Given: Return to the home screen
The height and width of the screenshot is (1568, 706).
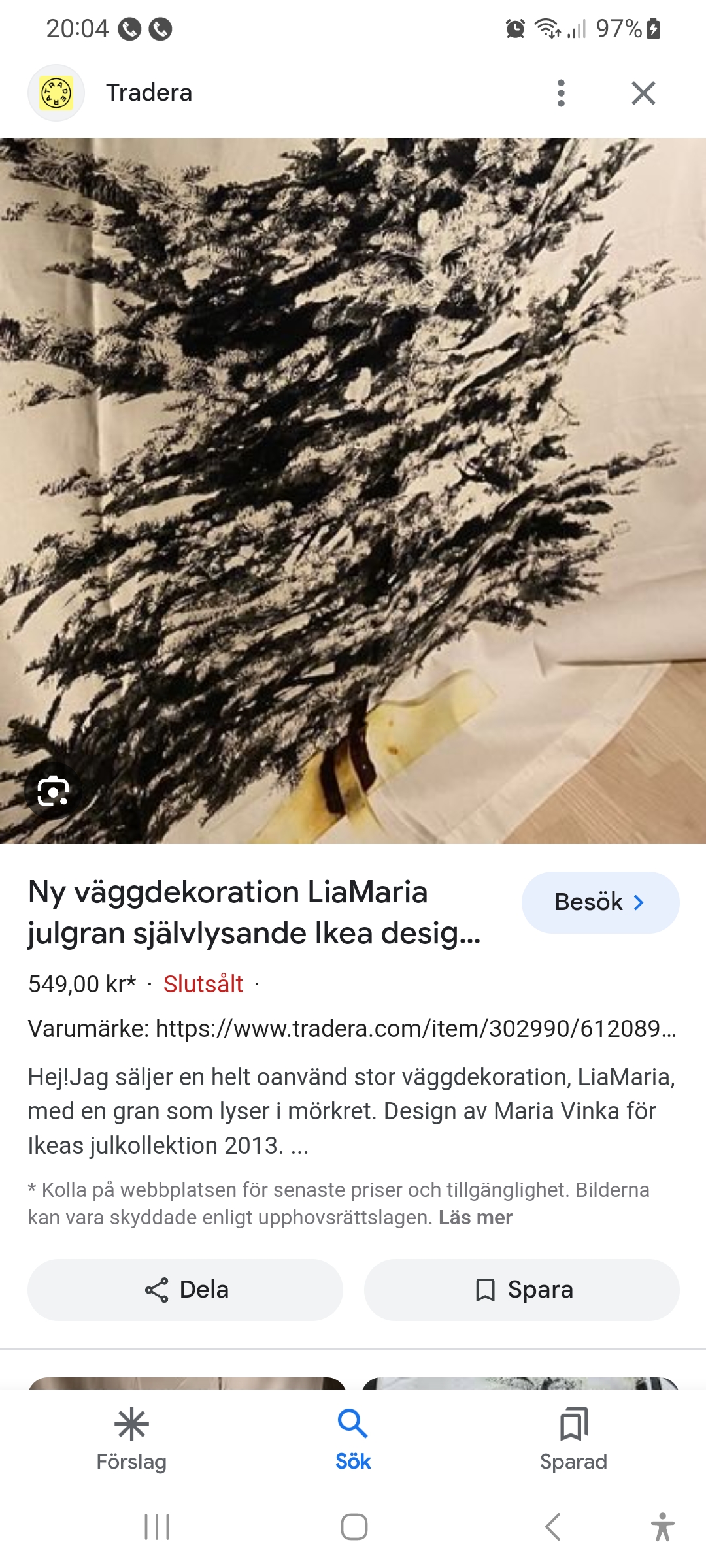Looking at the screenshot, I should [354, 1527].
